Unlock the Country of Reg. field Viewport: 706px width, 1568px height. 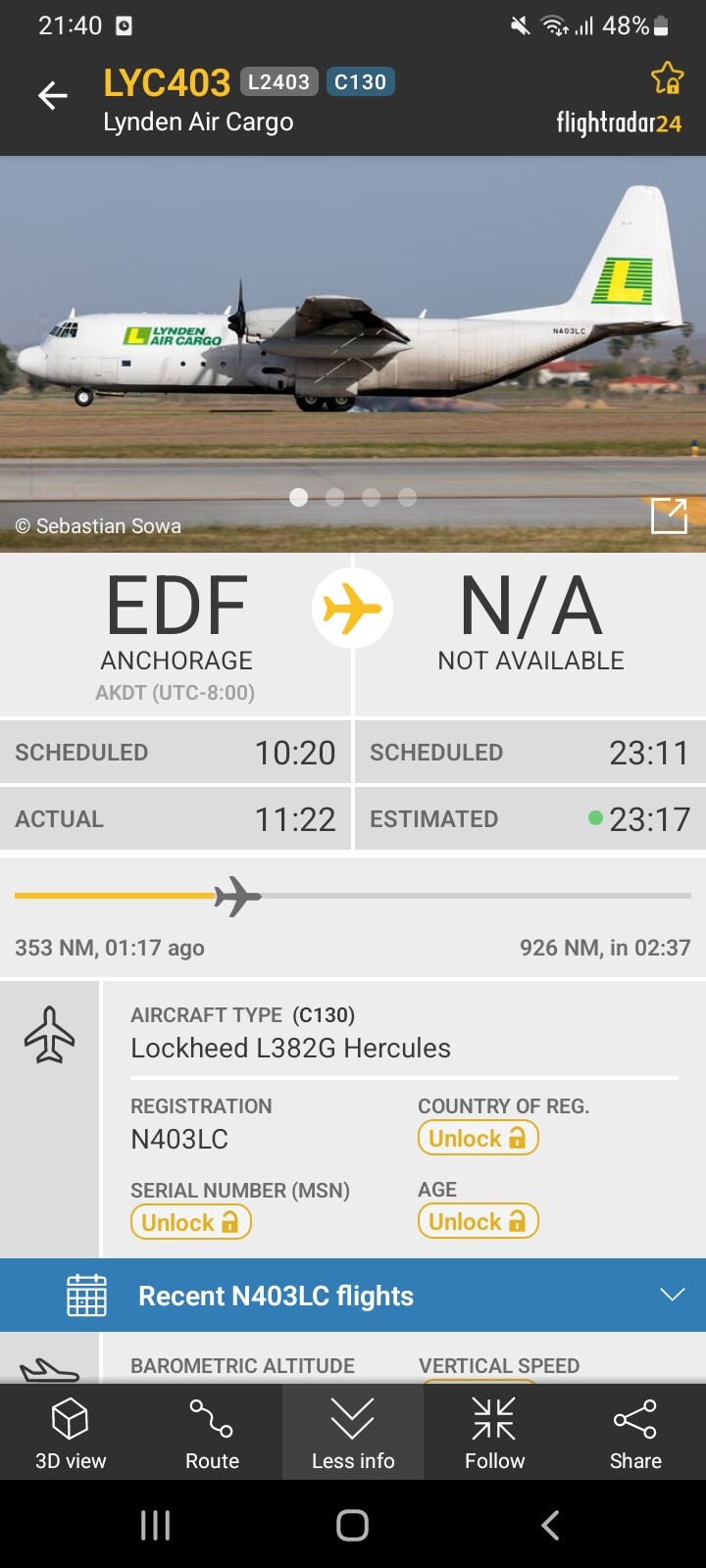(479, 1138)
